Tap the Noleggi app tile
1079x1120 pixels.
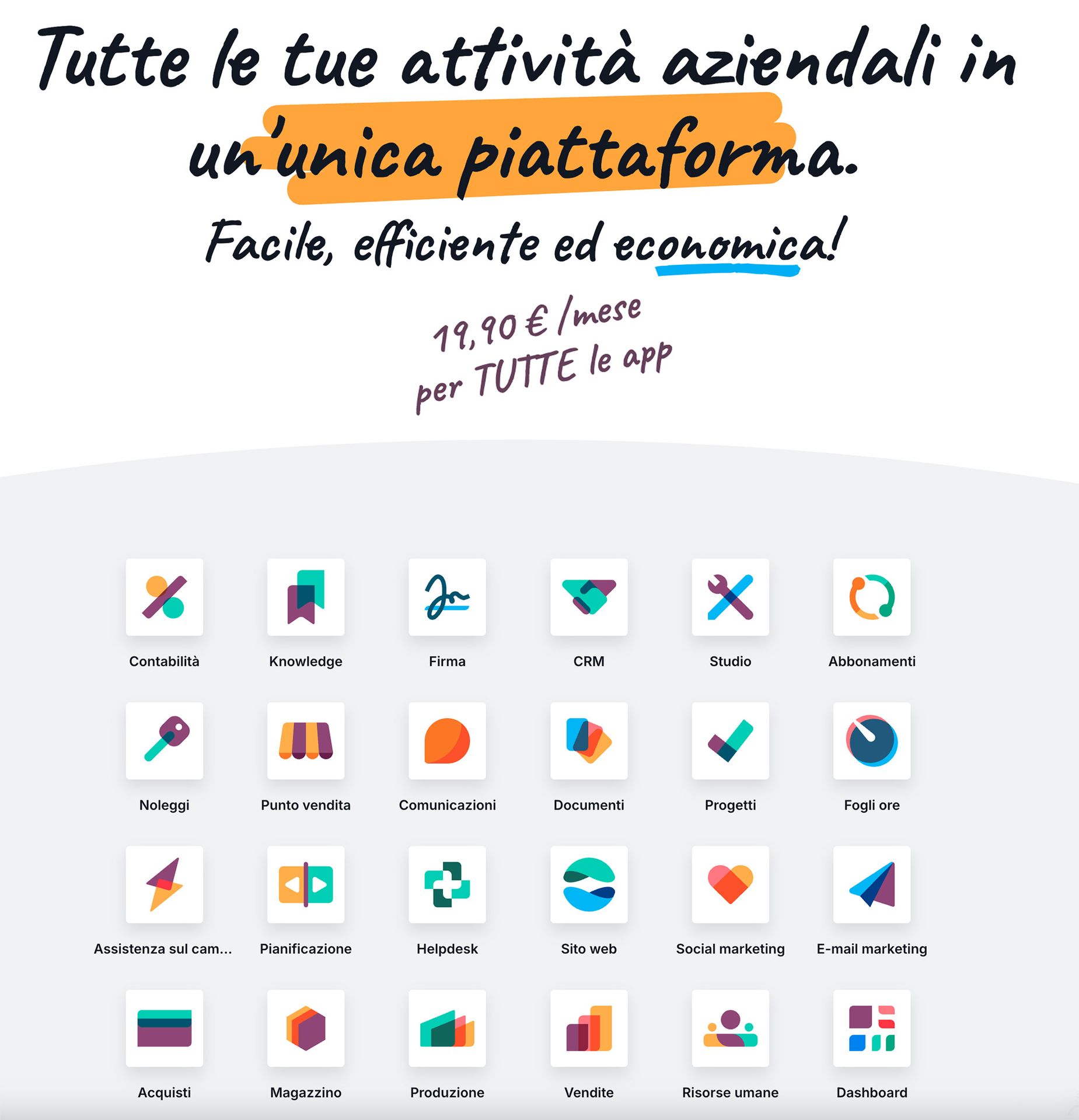tap(164, 740)
